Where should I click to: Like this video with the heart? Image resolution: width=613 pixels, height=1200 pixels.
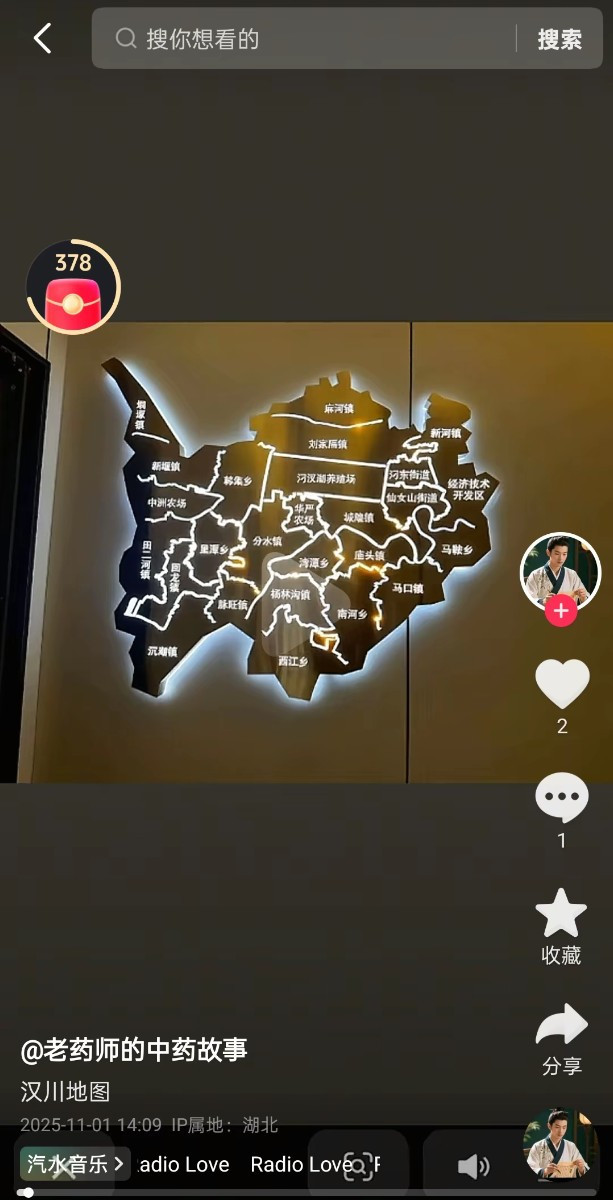[561, 684]
